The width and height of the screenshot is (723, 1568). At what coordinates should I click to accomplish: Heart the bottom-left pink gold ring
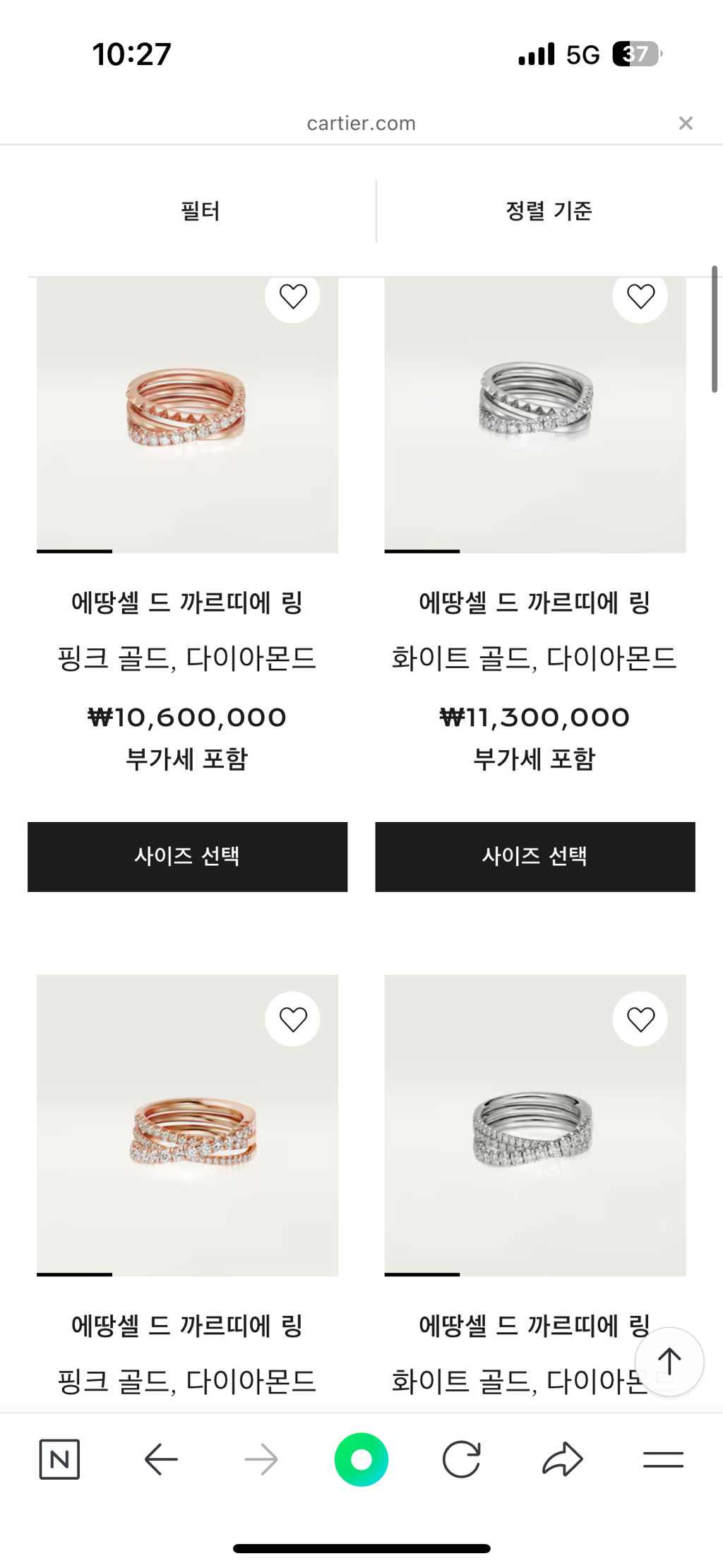292,1019
